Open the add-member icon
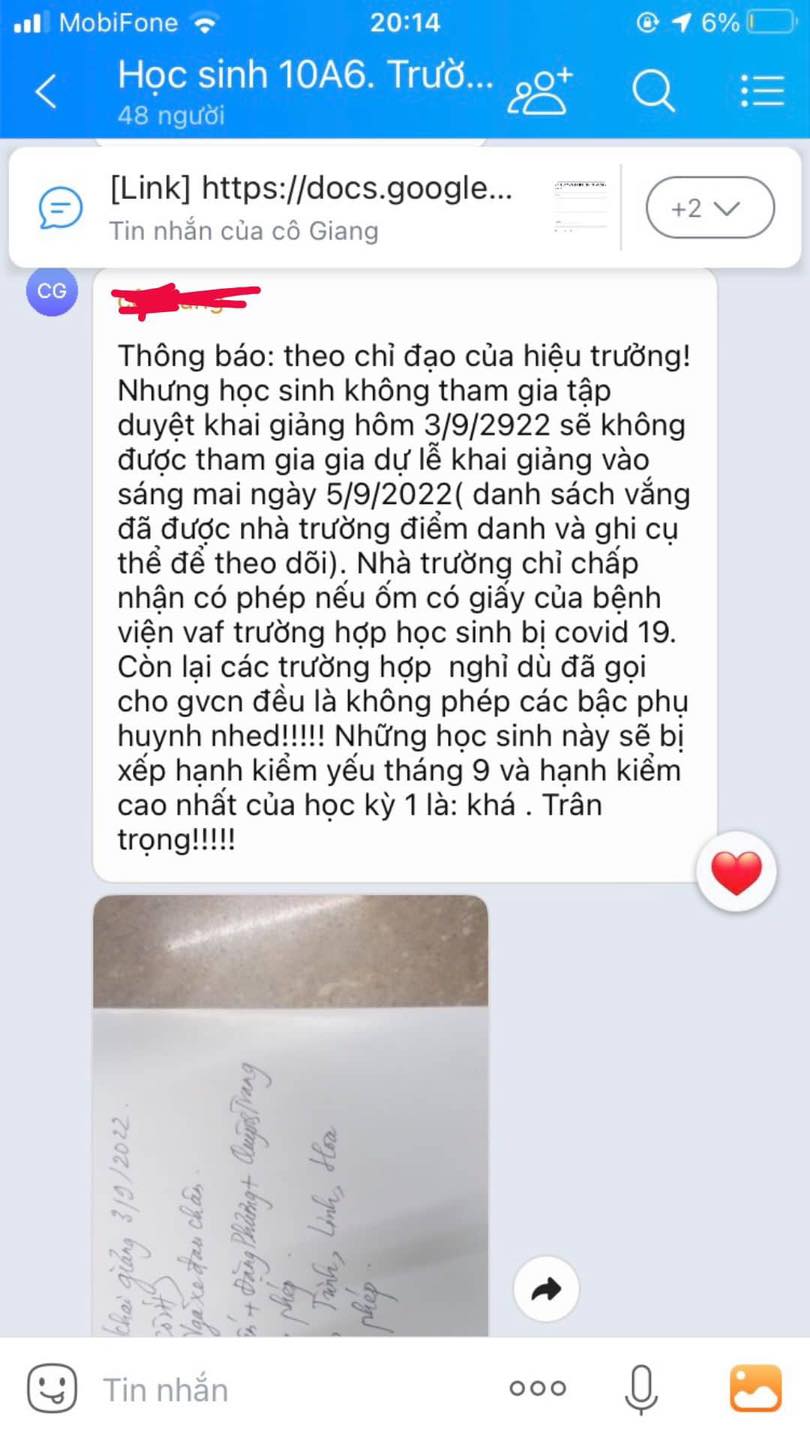 (538, 91)
